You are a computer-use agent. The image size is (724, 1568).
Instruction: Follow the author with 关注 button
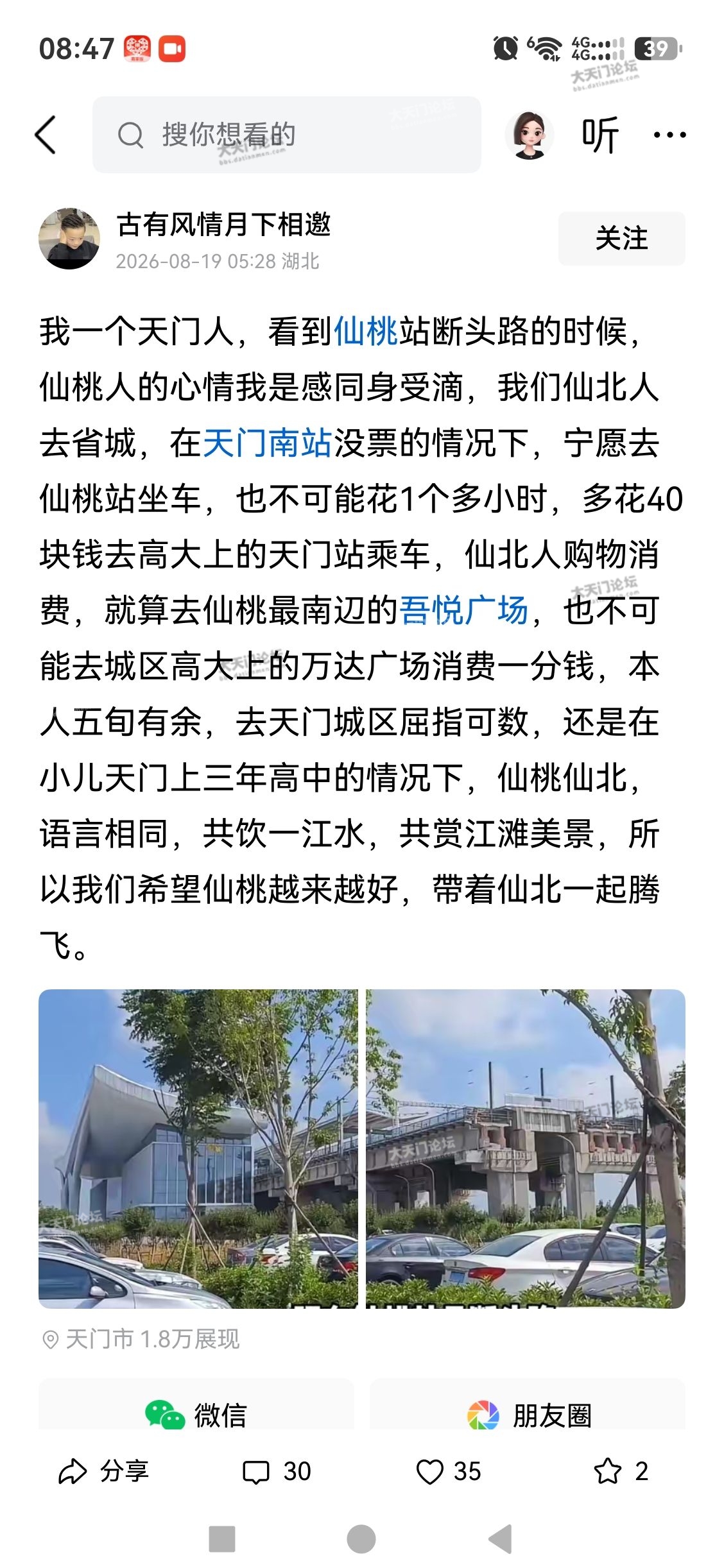tap(621, 238)
